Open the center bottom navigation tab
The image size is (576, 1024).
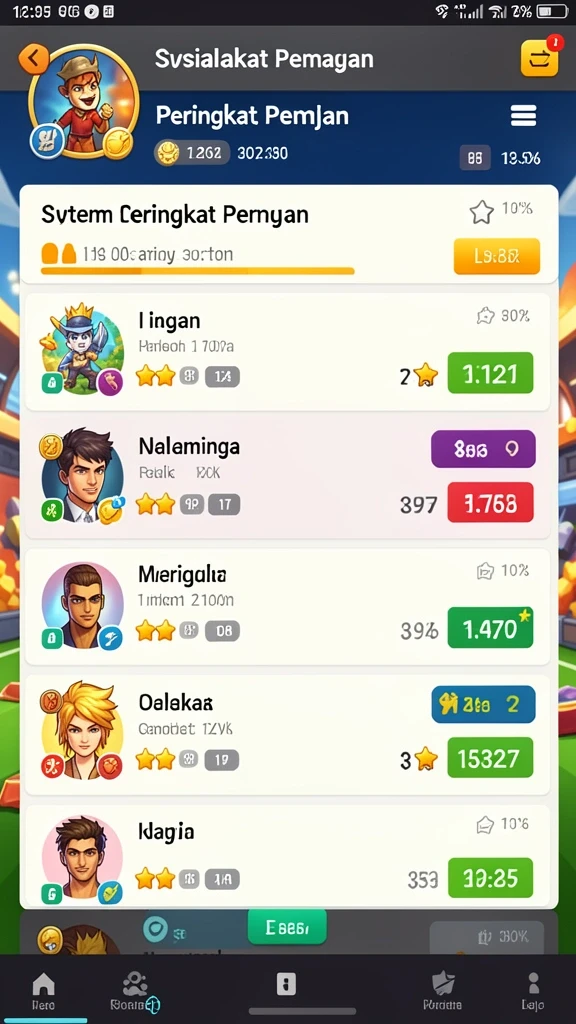pyautogui.click(x=286, y=984)
